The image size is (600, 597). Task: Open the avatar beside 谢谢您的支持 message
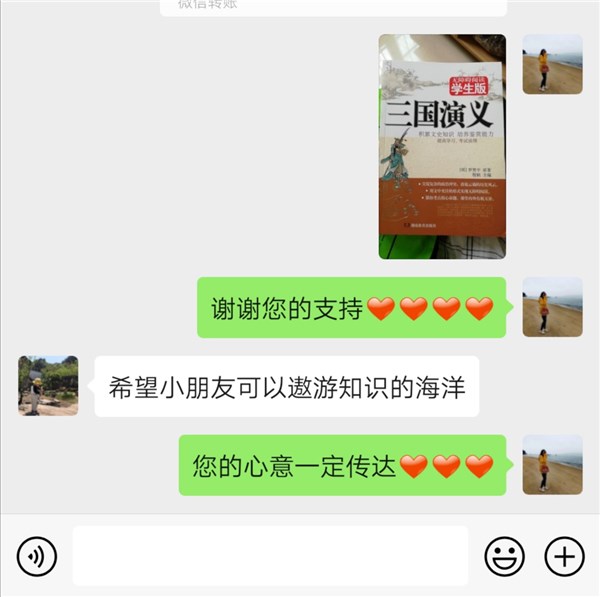(552, 307)
